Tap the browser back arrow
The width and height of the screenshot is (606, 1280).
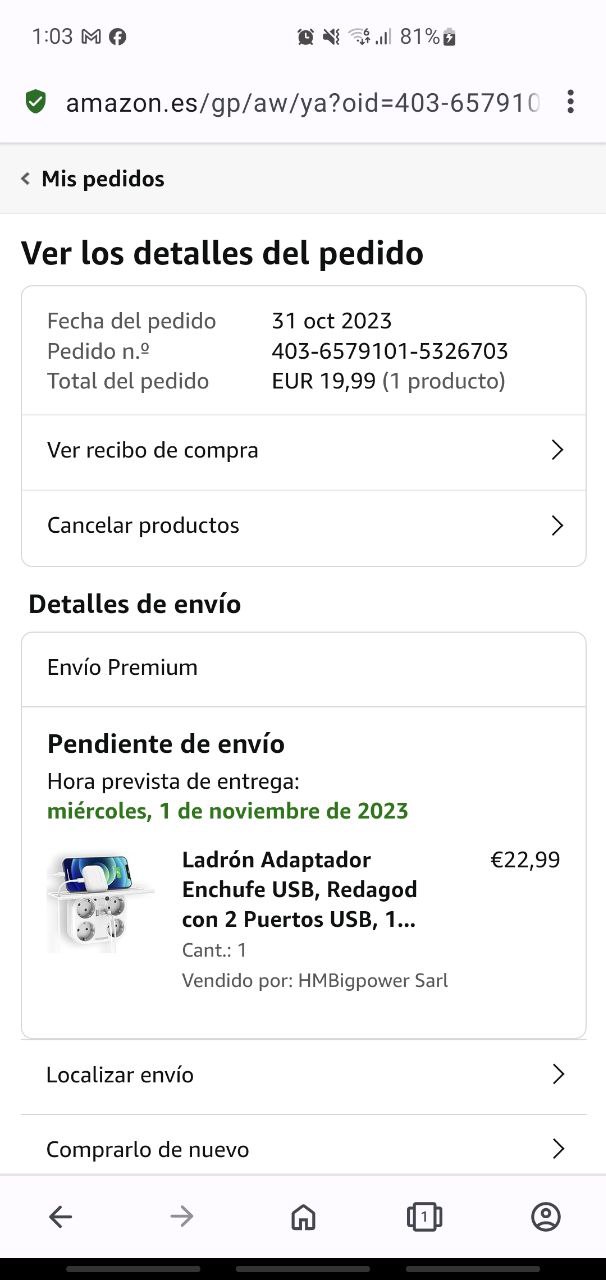coord(61,1216)
